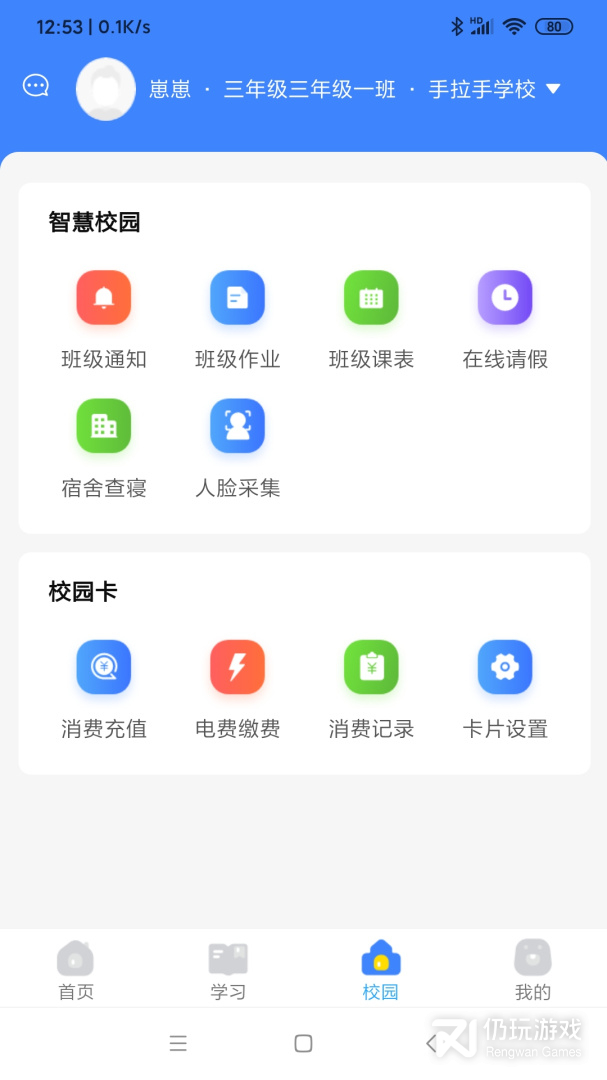This screenshot has width=607, height=1080.
Task: Open 班级通知 class notifications
Action: pos(104,298)
